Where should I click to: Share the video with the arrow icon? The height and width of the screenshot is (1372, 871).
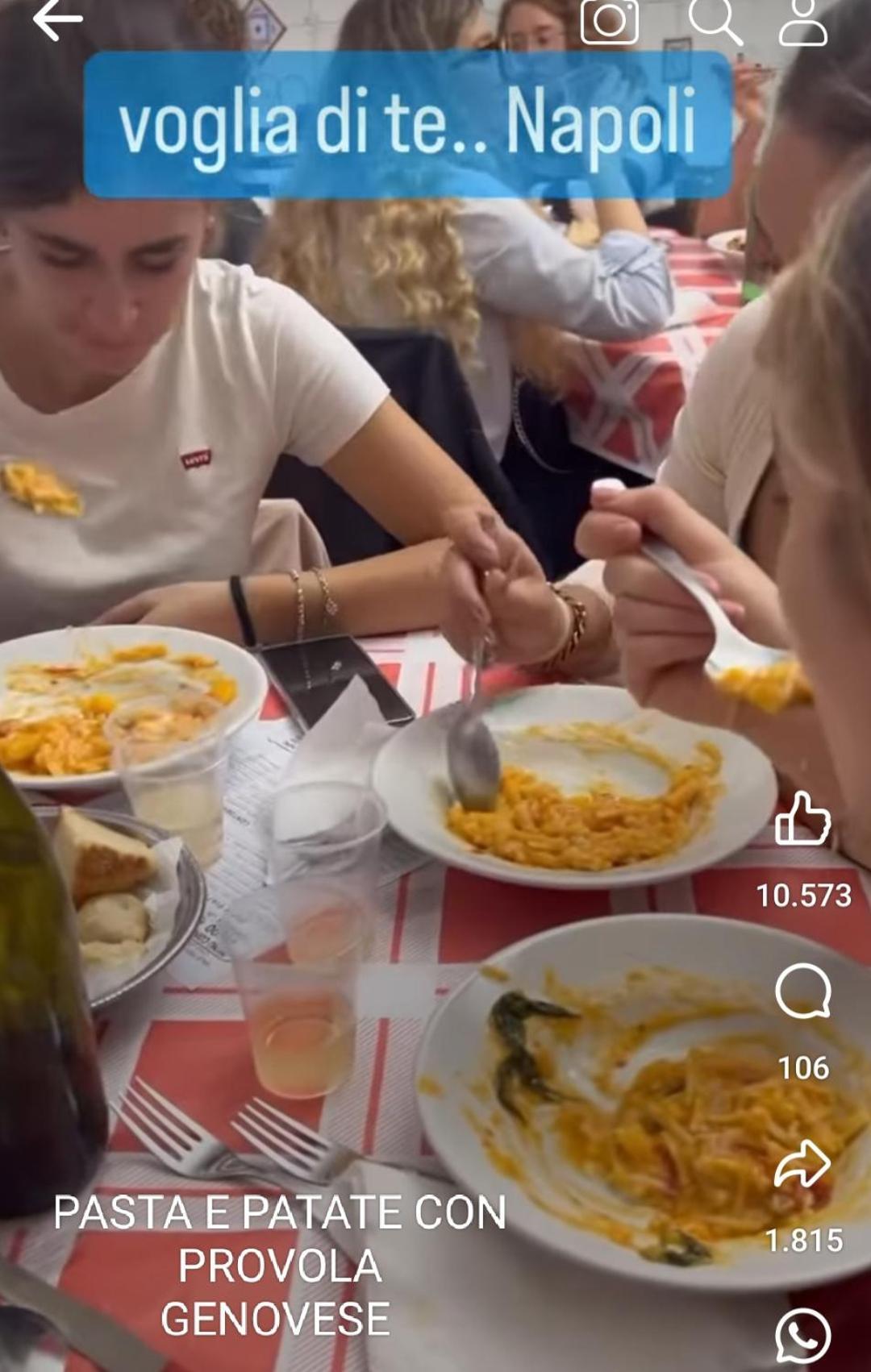point(802,1165)
